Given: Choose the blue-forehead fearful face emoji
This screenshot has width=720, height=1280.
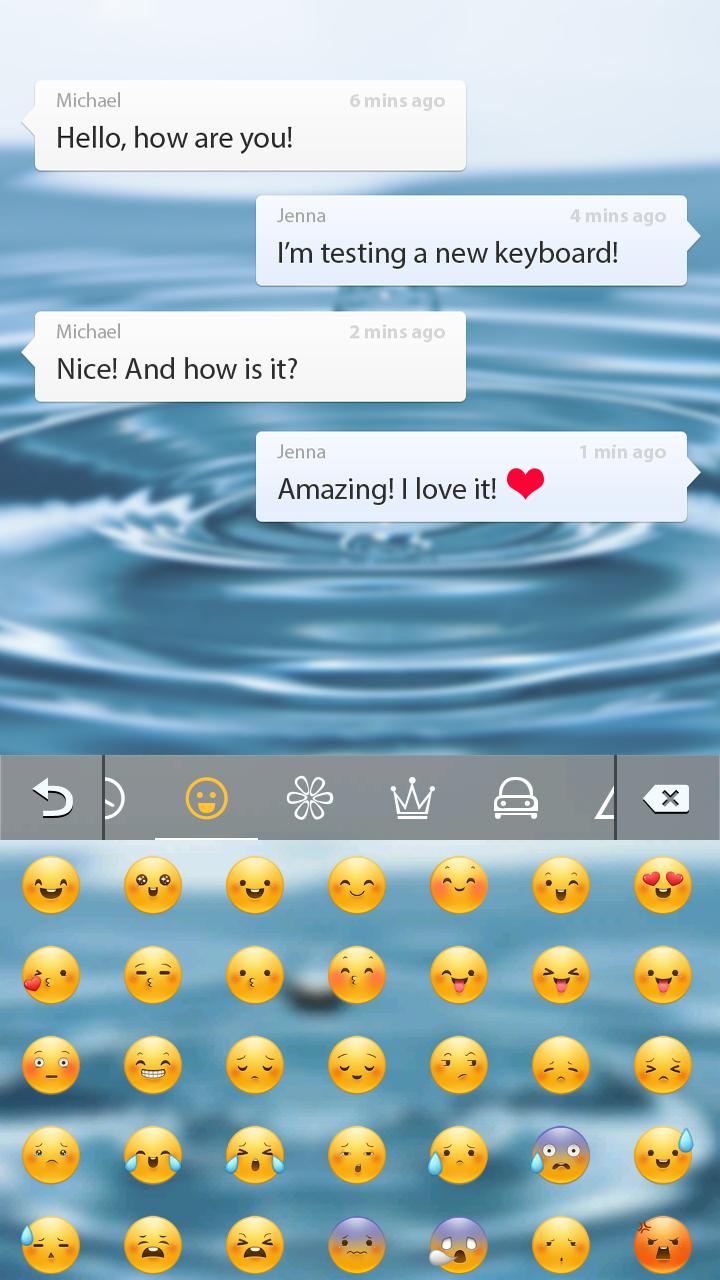Looking at the screenshot, I should coord(561,1155).
